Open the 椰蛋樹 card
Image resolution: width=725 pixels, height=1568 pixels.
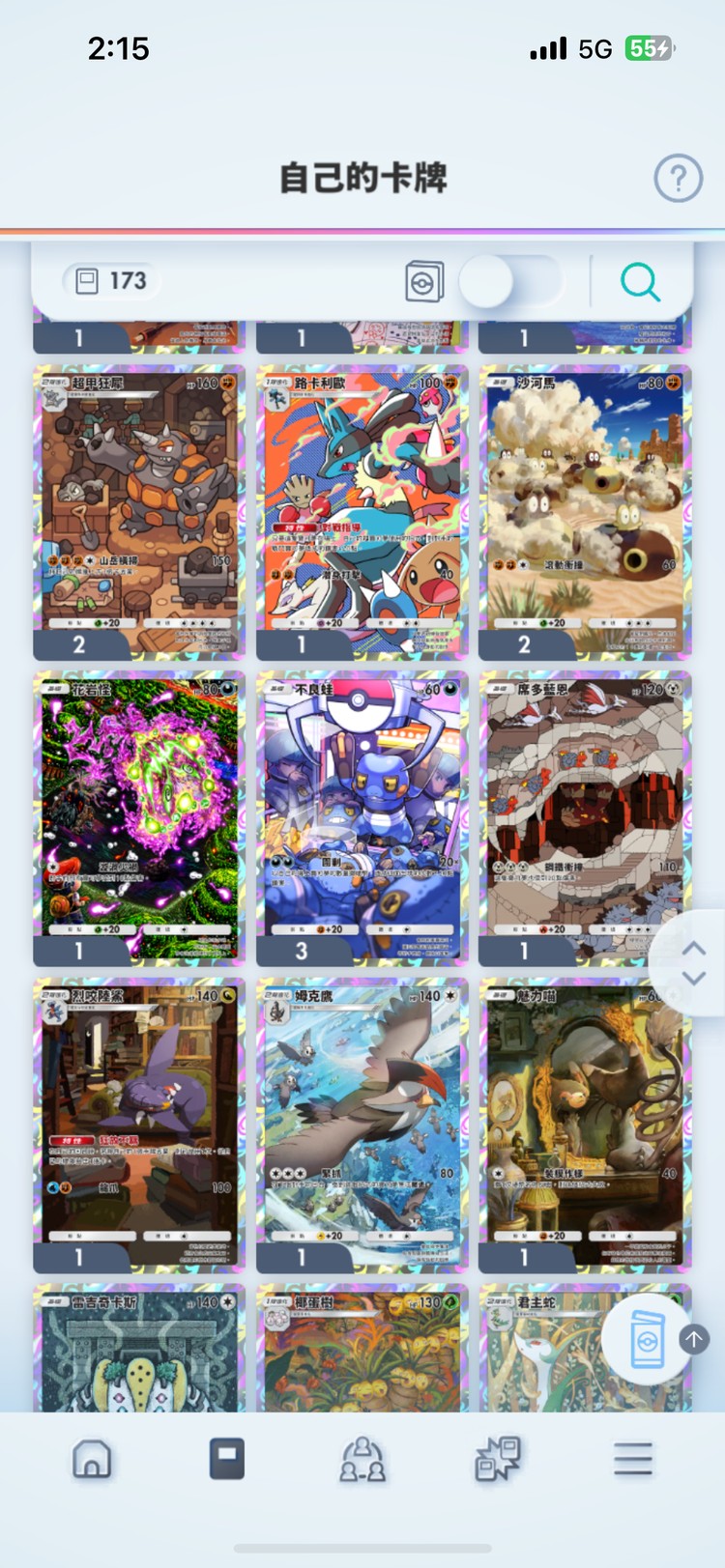tap(362, 1353)
